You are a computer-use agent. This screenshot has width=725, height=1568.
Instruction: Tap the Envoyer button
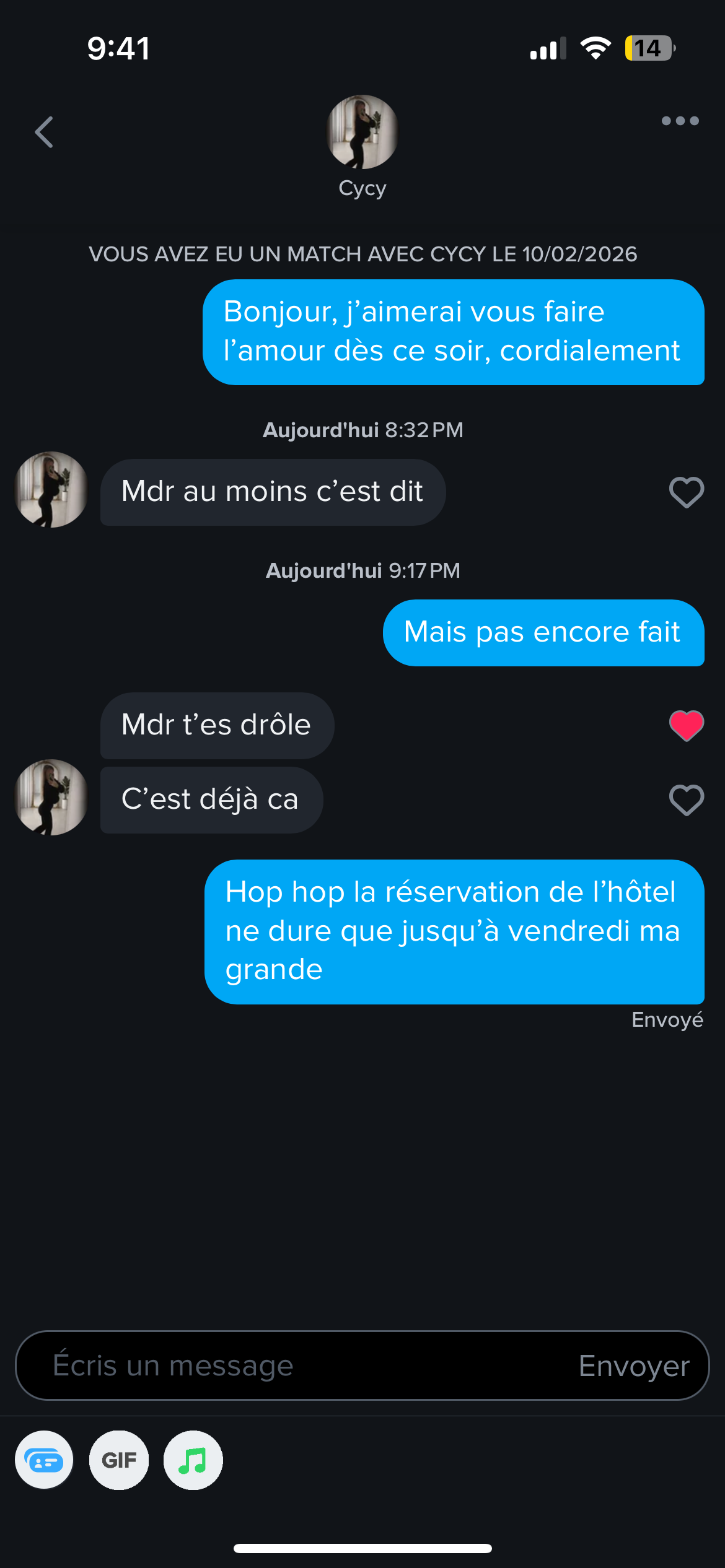pos(634,1365)
